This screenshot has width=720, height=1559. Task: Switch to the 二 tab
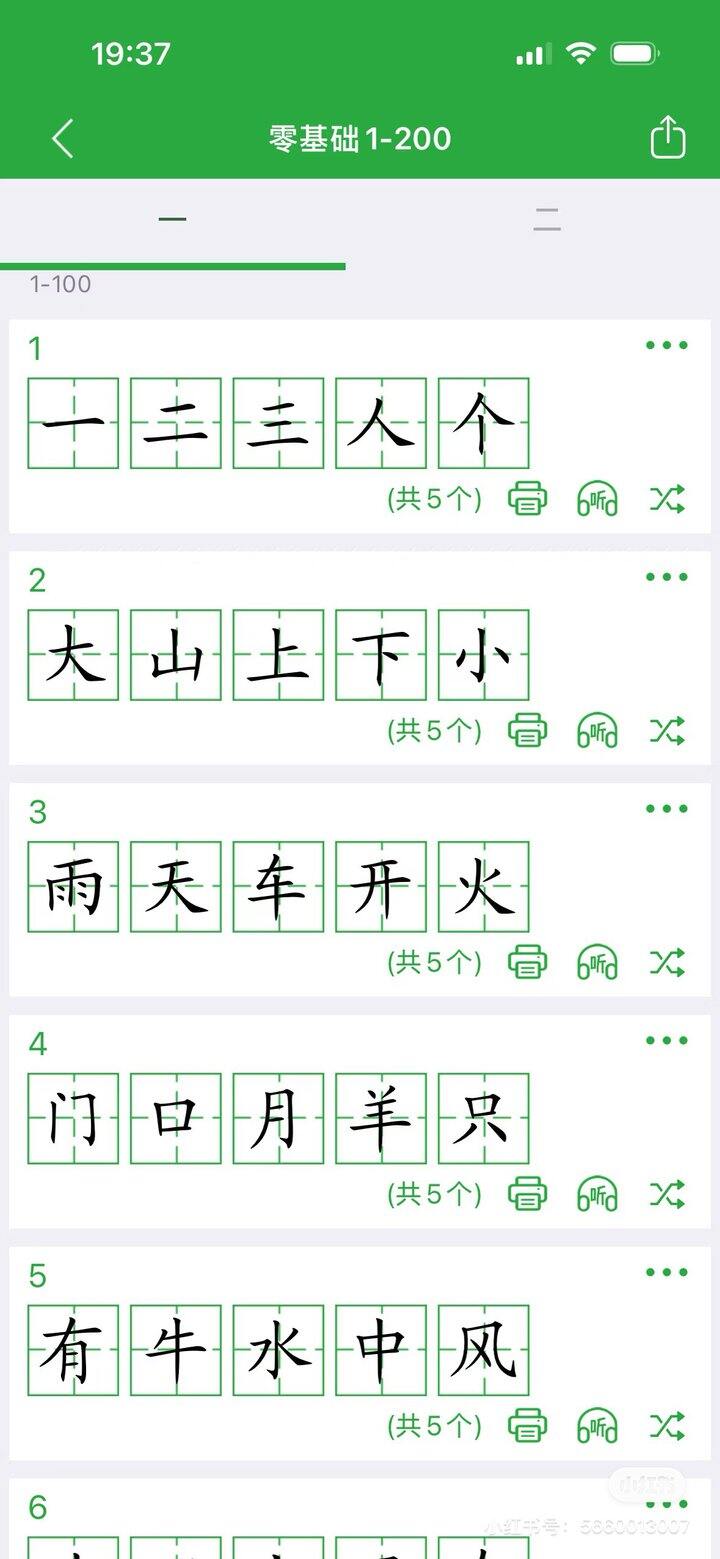tap(546, 220)
